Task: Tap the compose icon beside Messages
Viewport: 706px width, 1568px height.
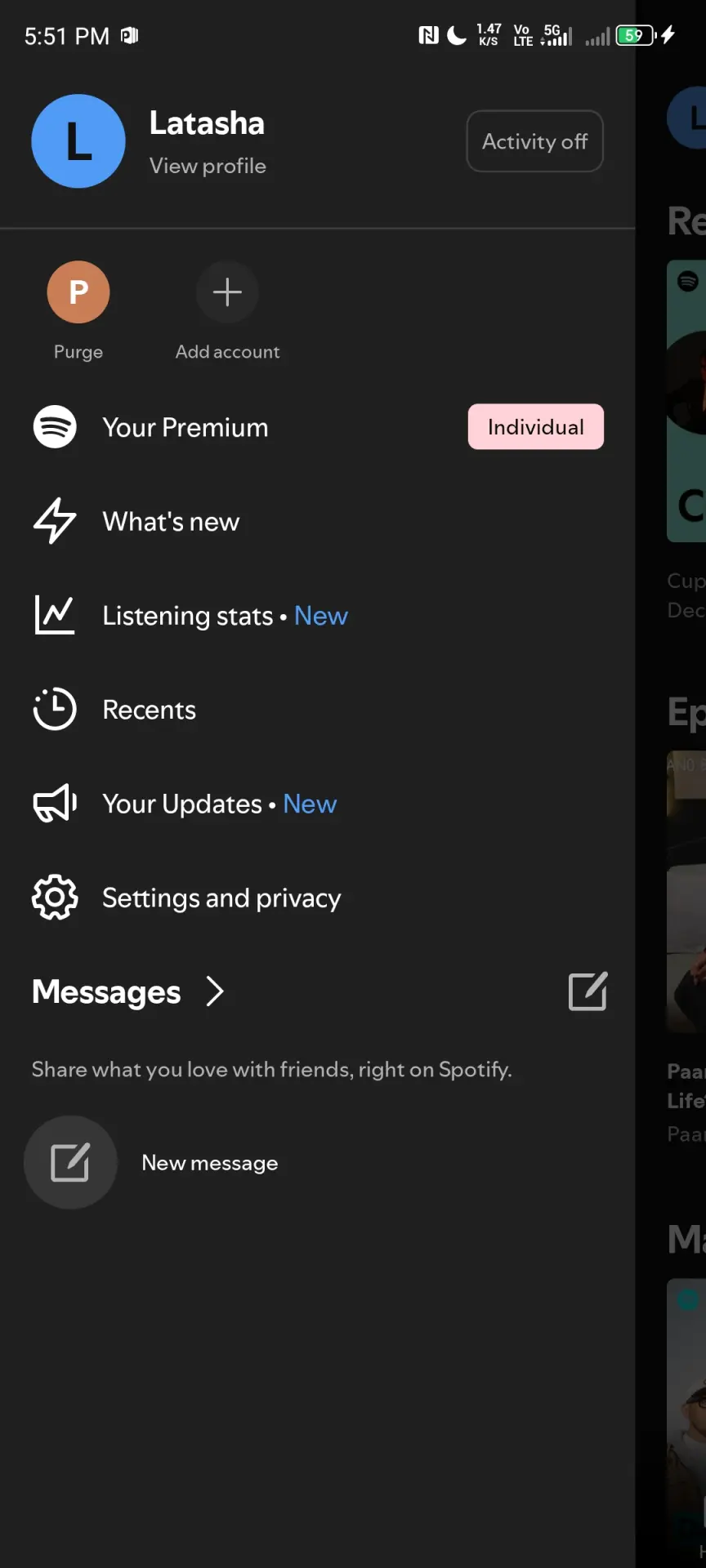Action: coord(588,991)
